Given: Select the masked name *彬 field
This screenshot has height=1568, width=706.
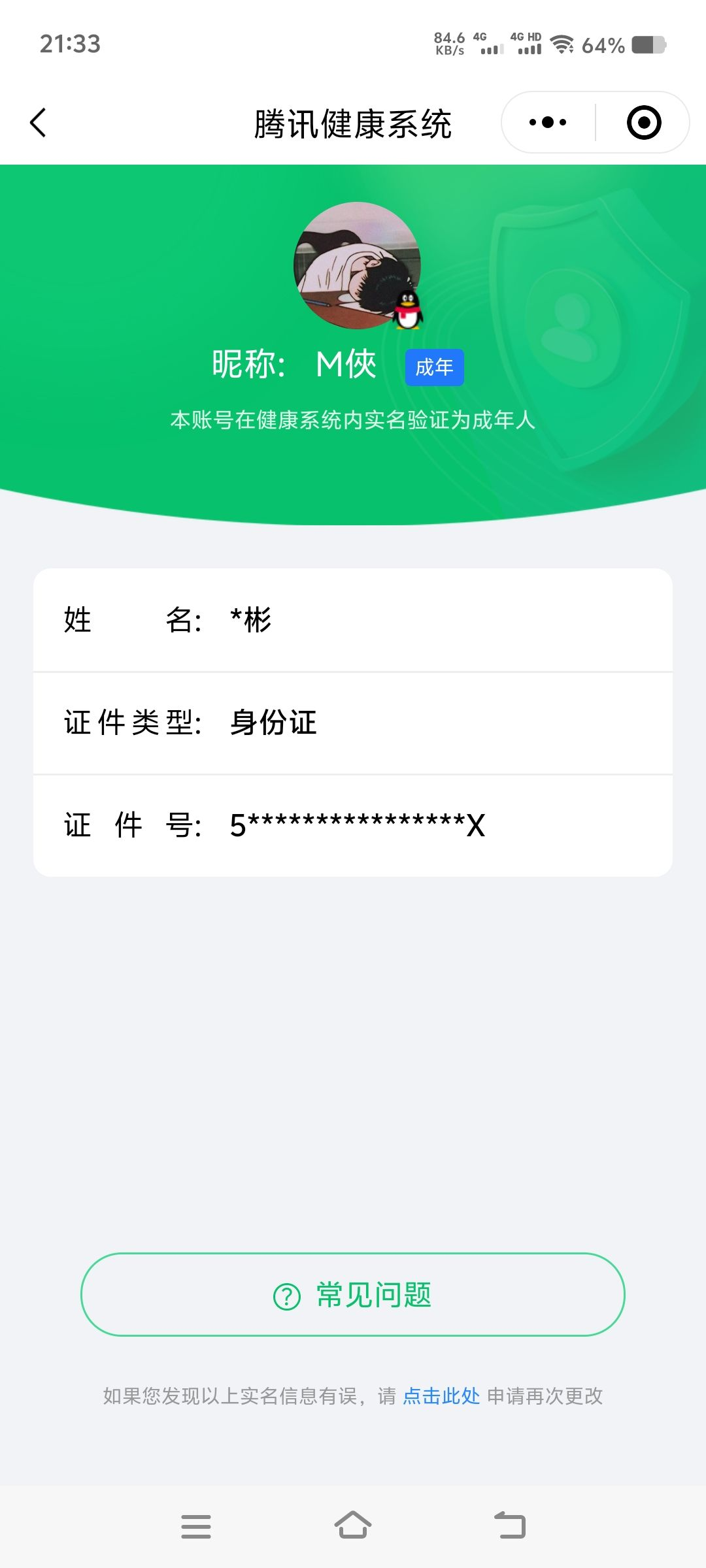Looking at the screenshot, I should coord(353,622).
